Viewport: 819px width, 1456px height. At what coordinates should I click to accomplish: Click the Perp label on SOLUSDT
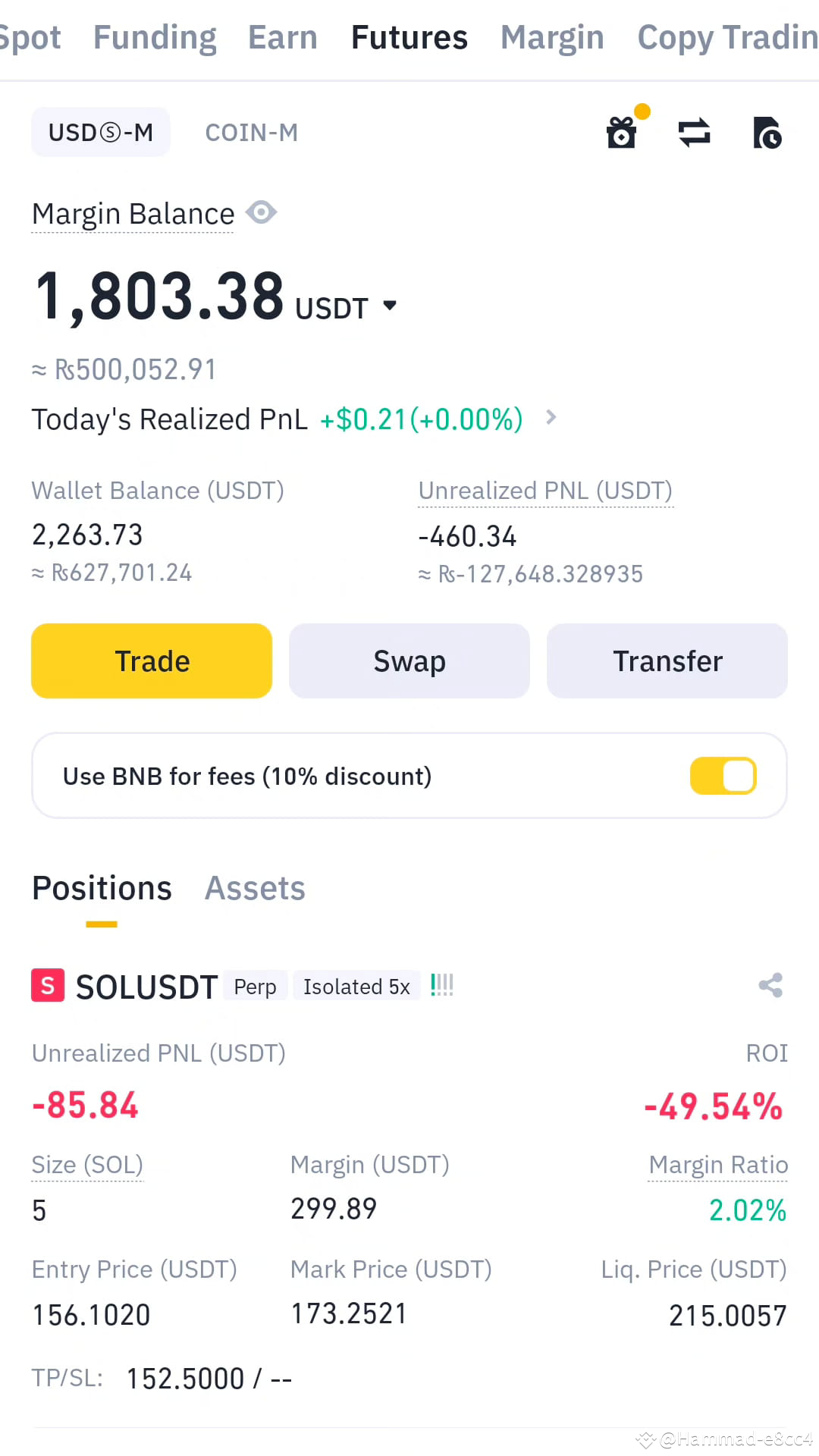click(255, 986)
